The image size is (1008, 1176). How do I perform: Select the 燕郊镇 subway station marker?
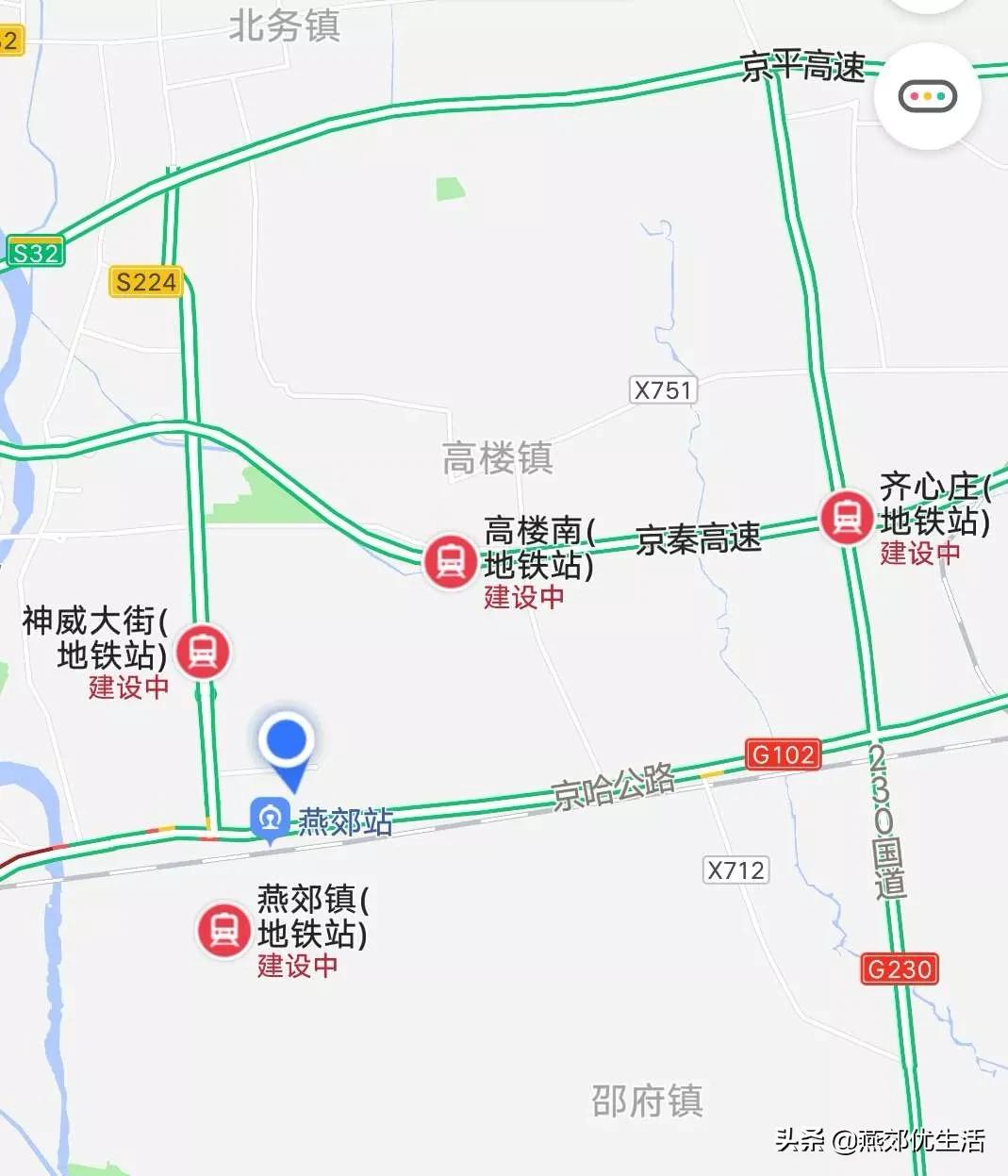point(223,932)
